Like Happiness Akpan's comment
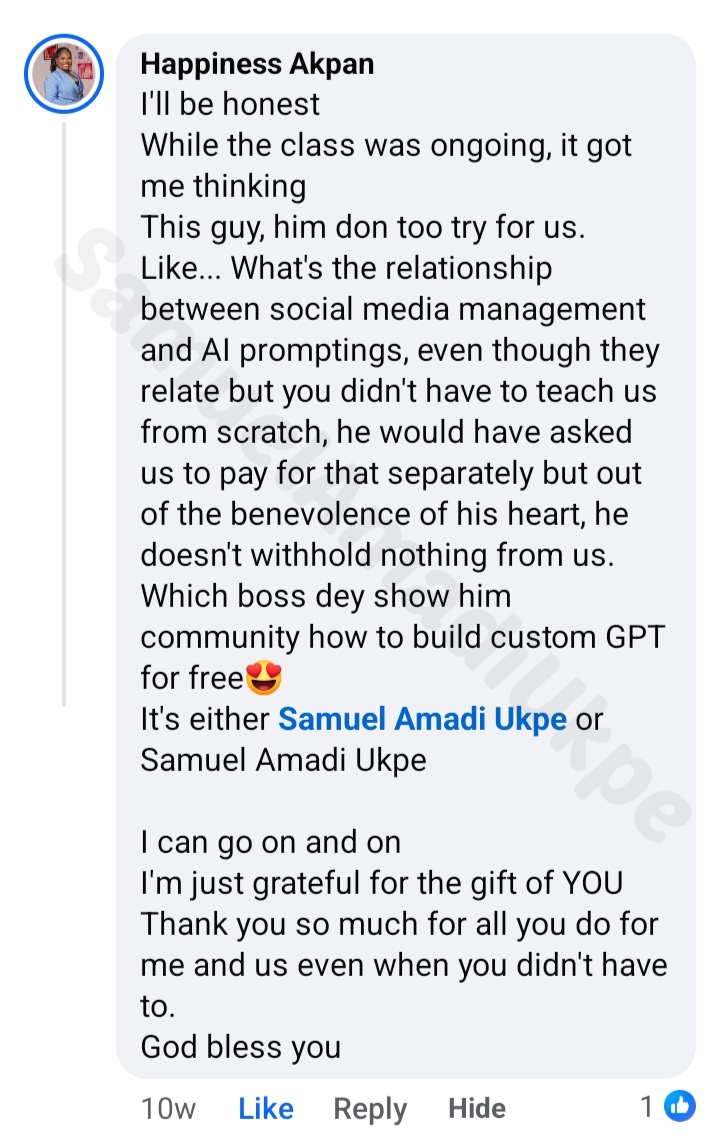The image size is (720, 1138). pos(266,1108)
